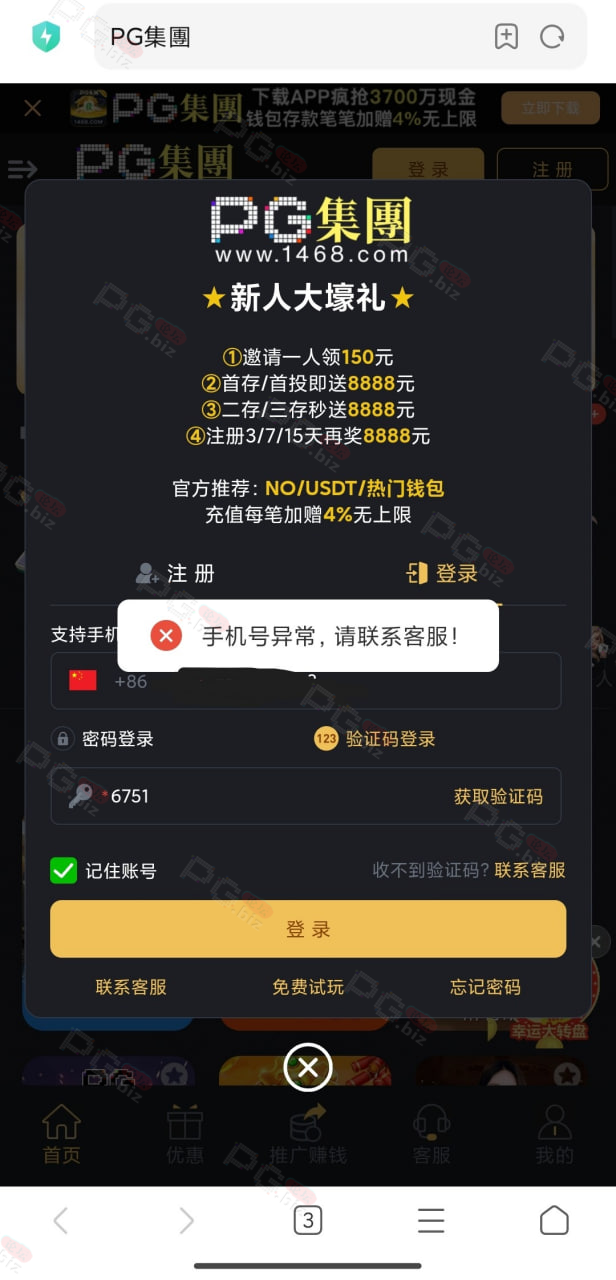Open 免费试玩 link
616x1280 pixels.
[x=308, y=987]
